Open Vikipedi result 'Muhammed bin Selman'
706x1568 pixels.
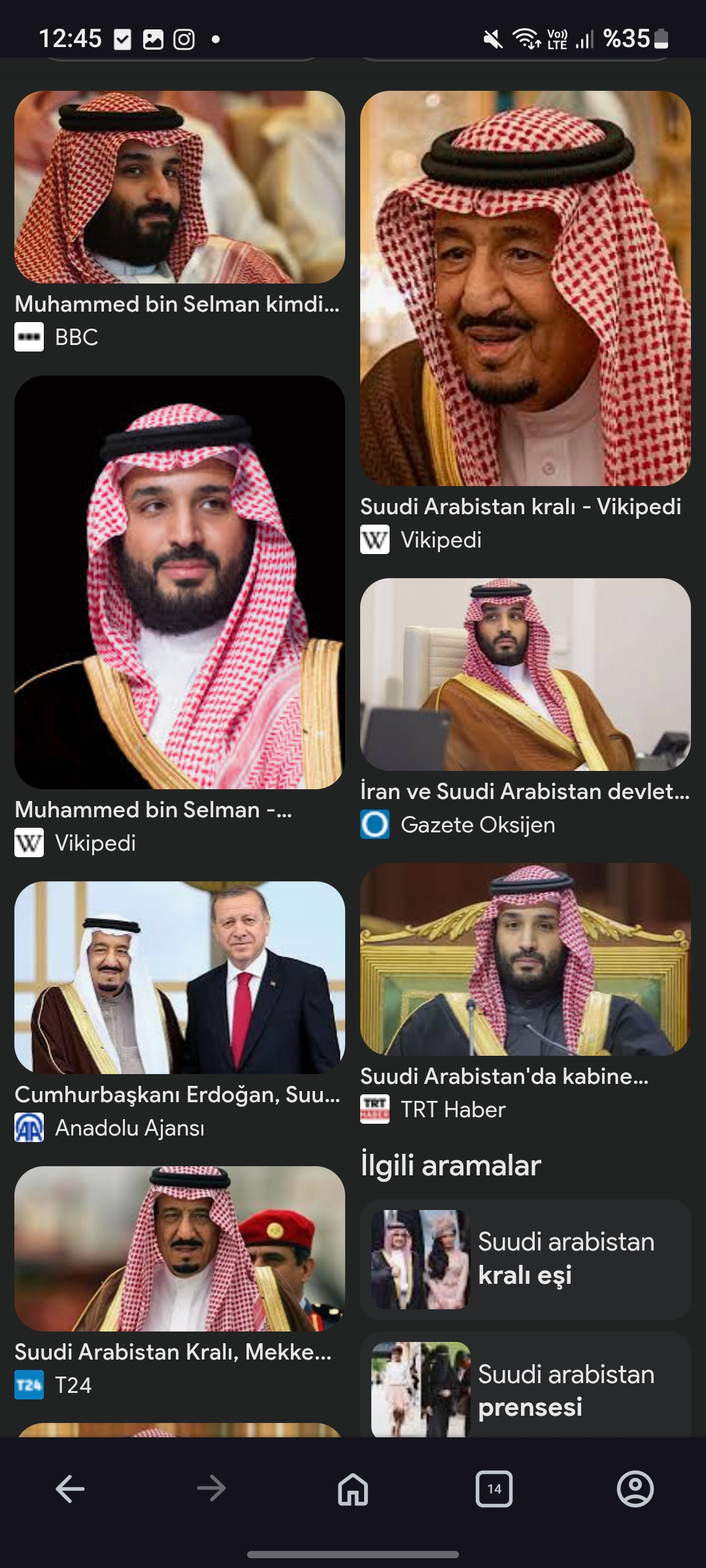179,582
